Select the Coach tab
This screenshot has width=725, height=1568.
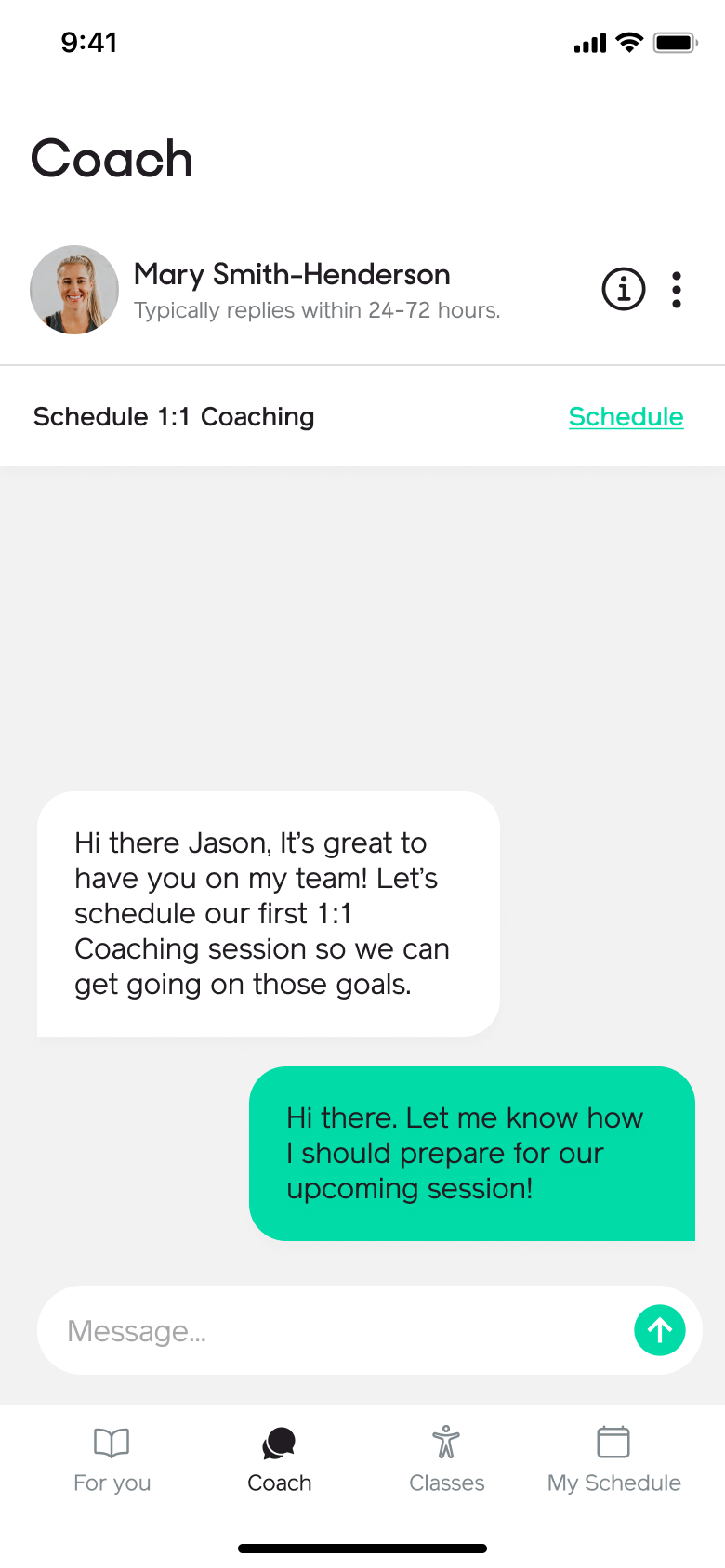coord(279,1460)
